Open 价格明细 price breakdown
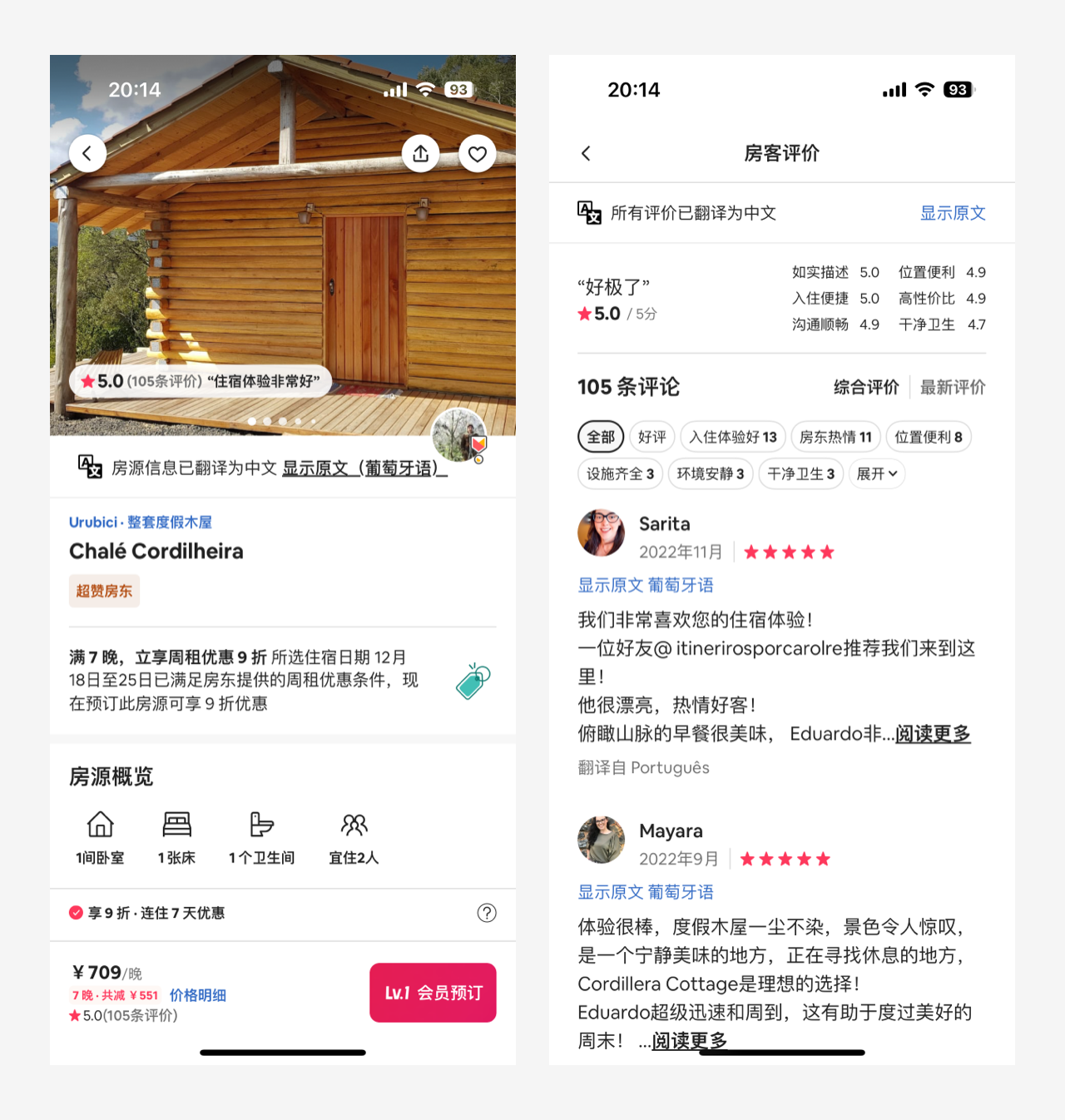This screenshot has height=1120, width=1065. point(198,995)
